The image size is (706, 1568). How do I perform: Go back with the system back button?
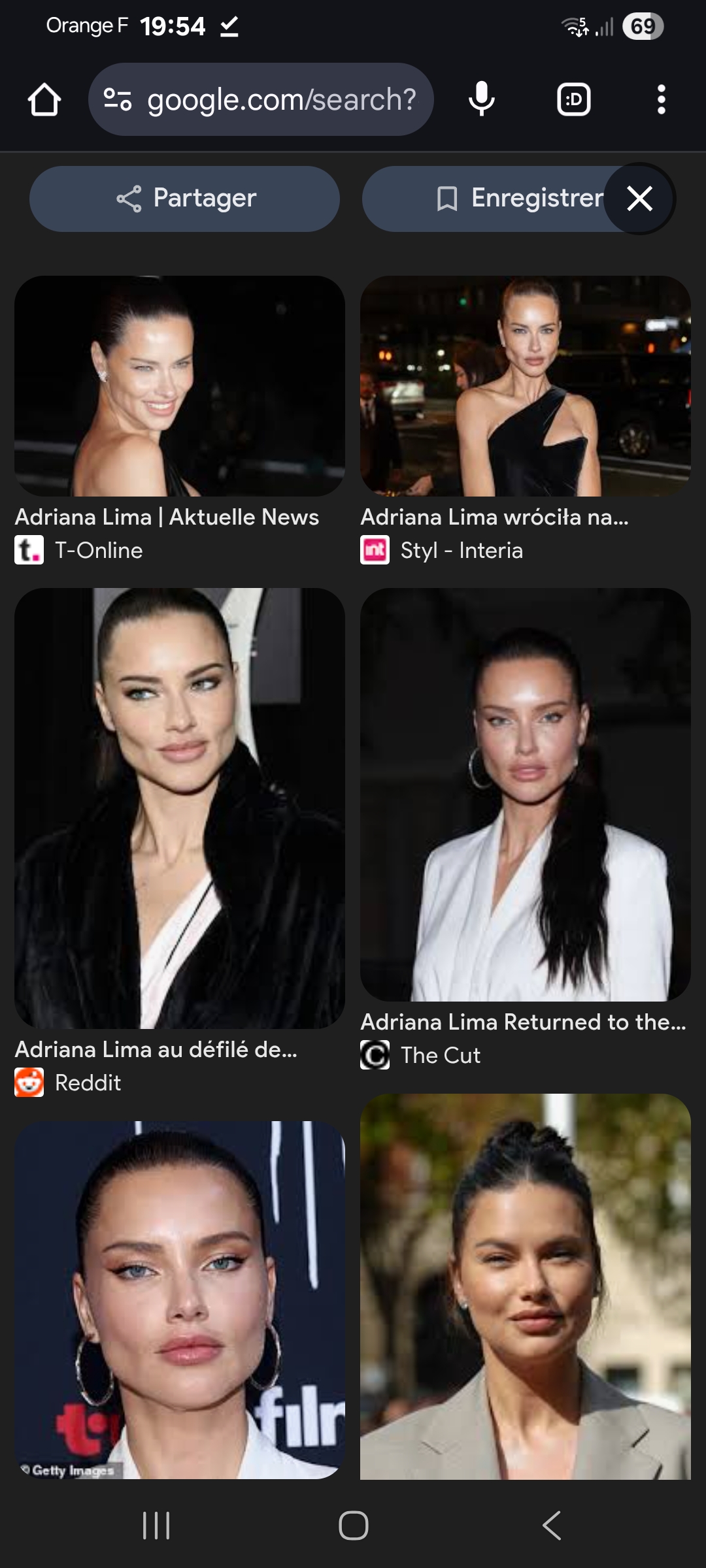click(x=552, y=1526)
